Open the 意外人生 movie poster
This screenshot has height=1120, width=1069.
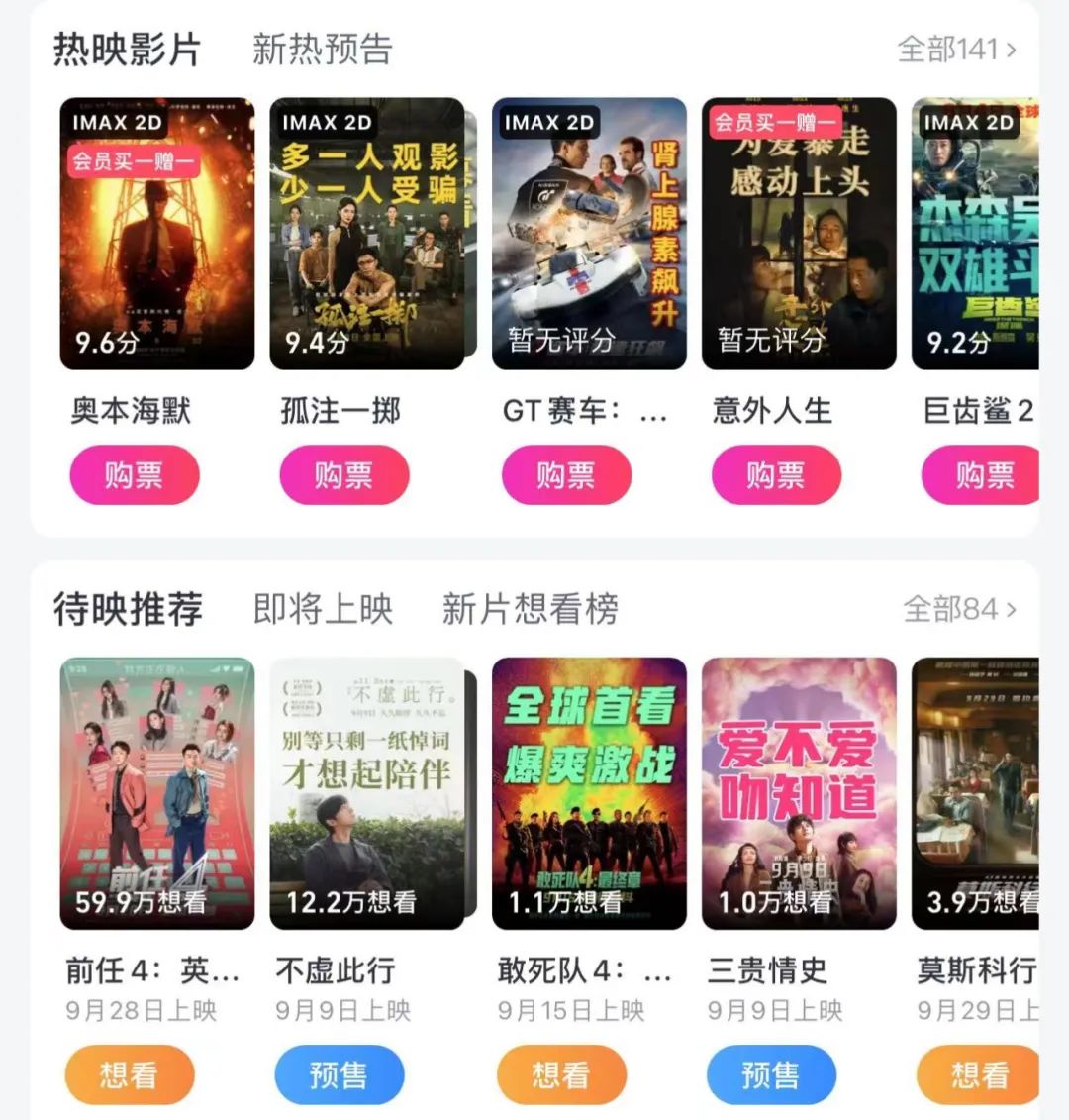[799, 234]
